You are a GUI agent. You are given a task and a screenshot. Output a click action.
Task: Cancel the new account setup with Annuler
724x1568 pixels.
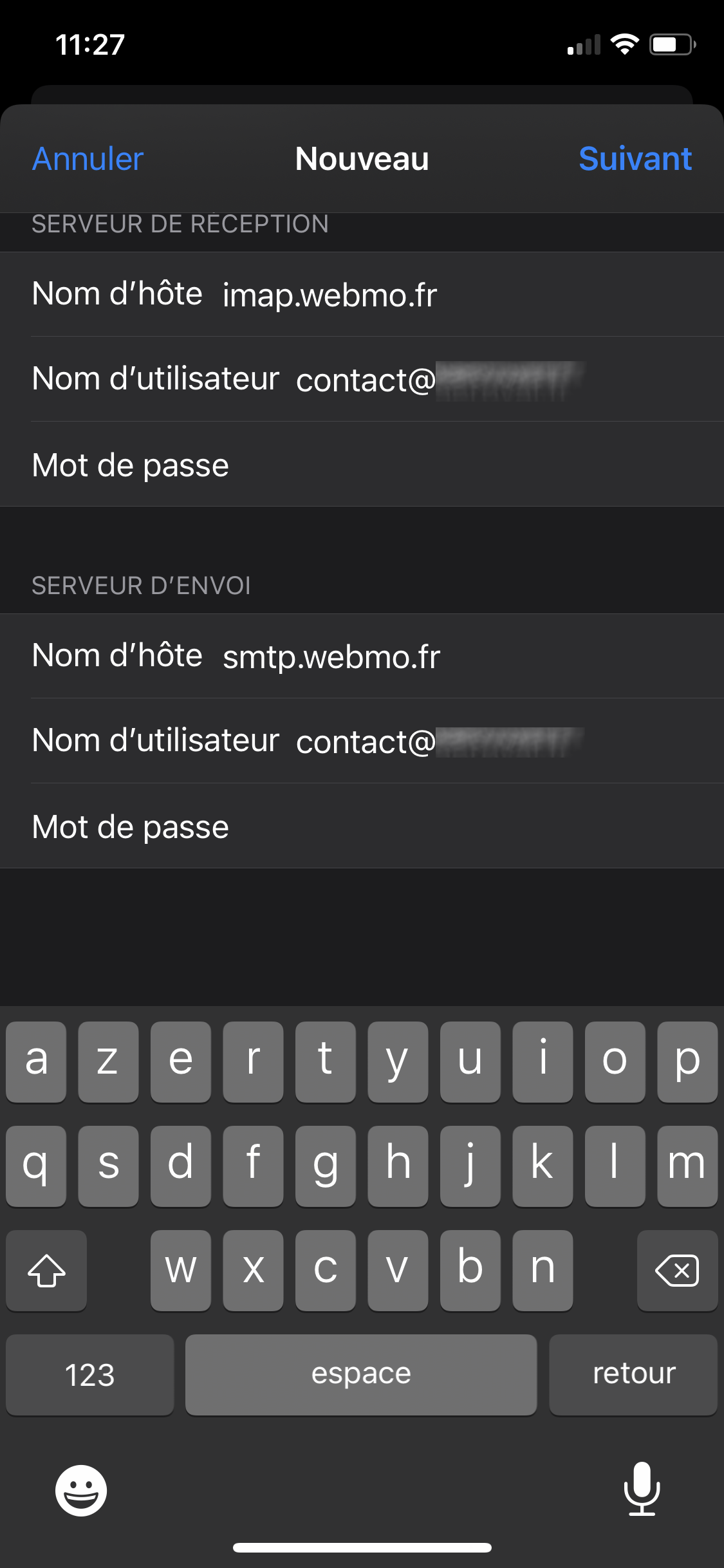[x=88, y=159]
